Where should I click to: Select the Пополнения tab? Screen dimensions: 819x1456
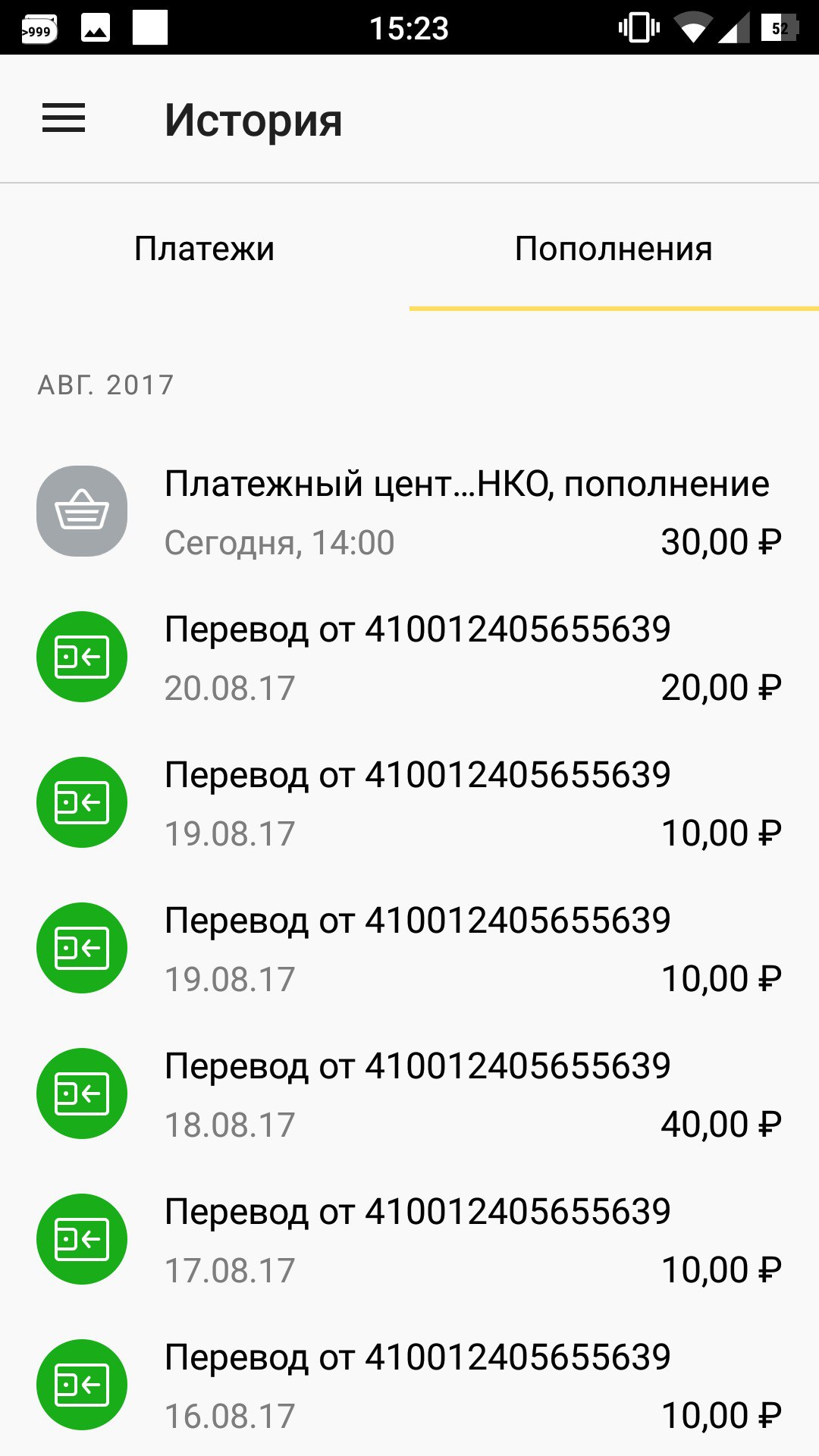pyautogui.click(x=614, y=249)
